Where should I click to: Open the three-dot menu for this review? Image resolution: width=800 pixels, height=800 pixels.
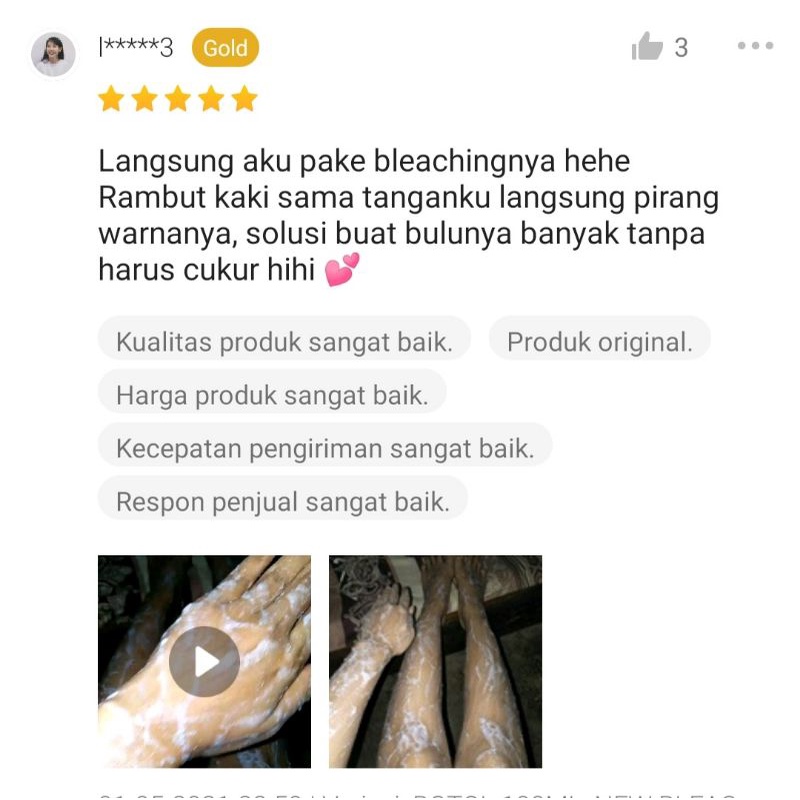tap(755, 46)
